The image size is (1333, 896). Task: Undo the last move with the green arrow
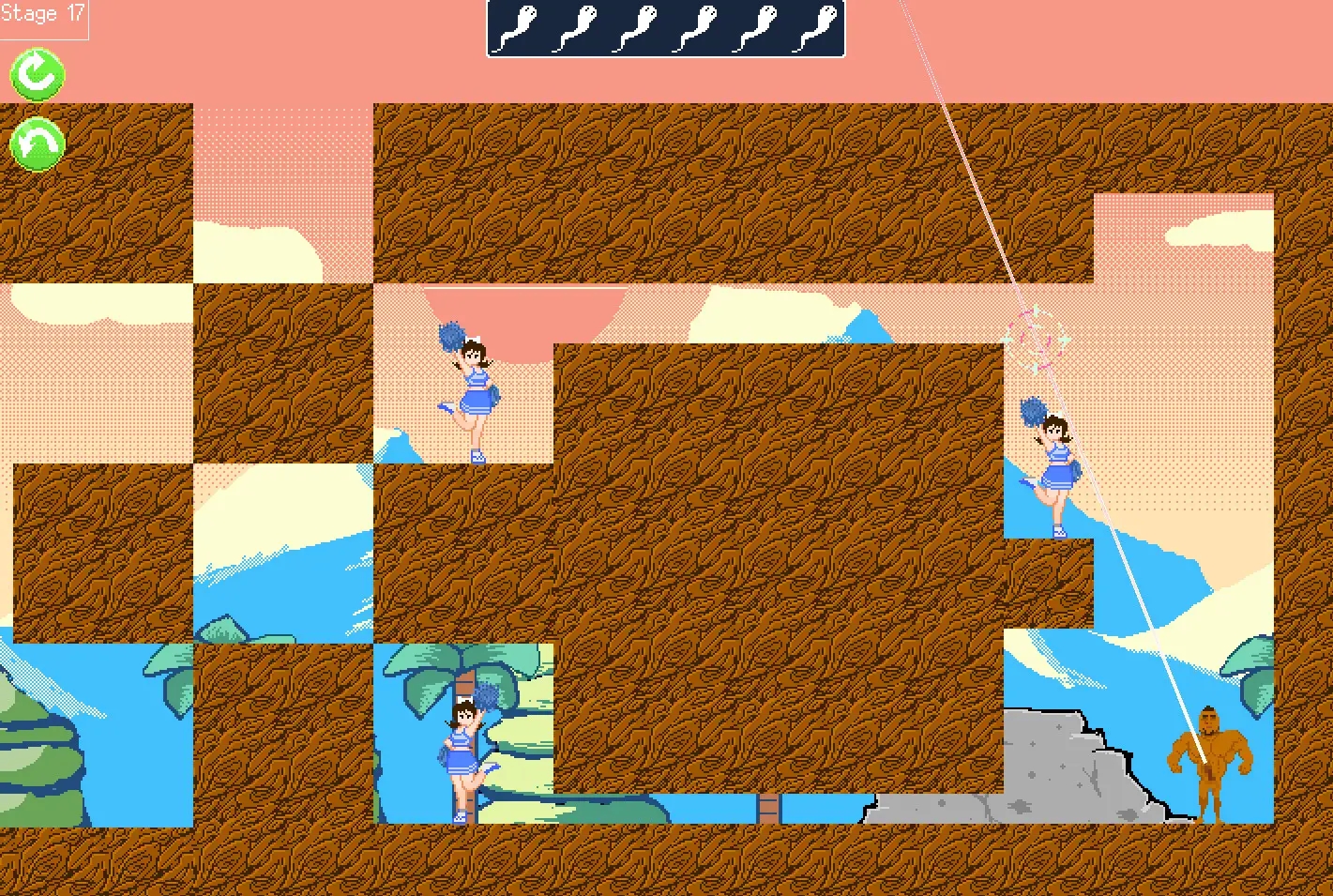tap(38, 144)
